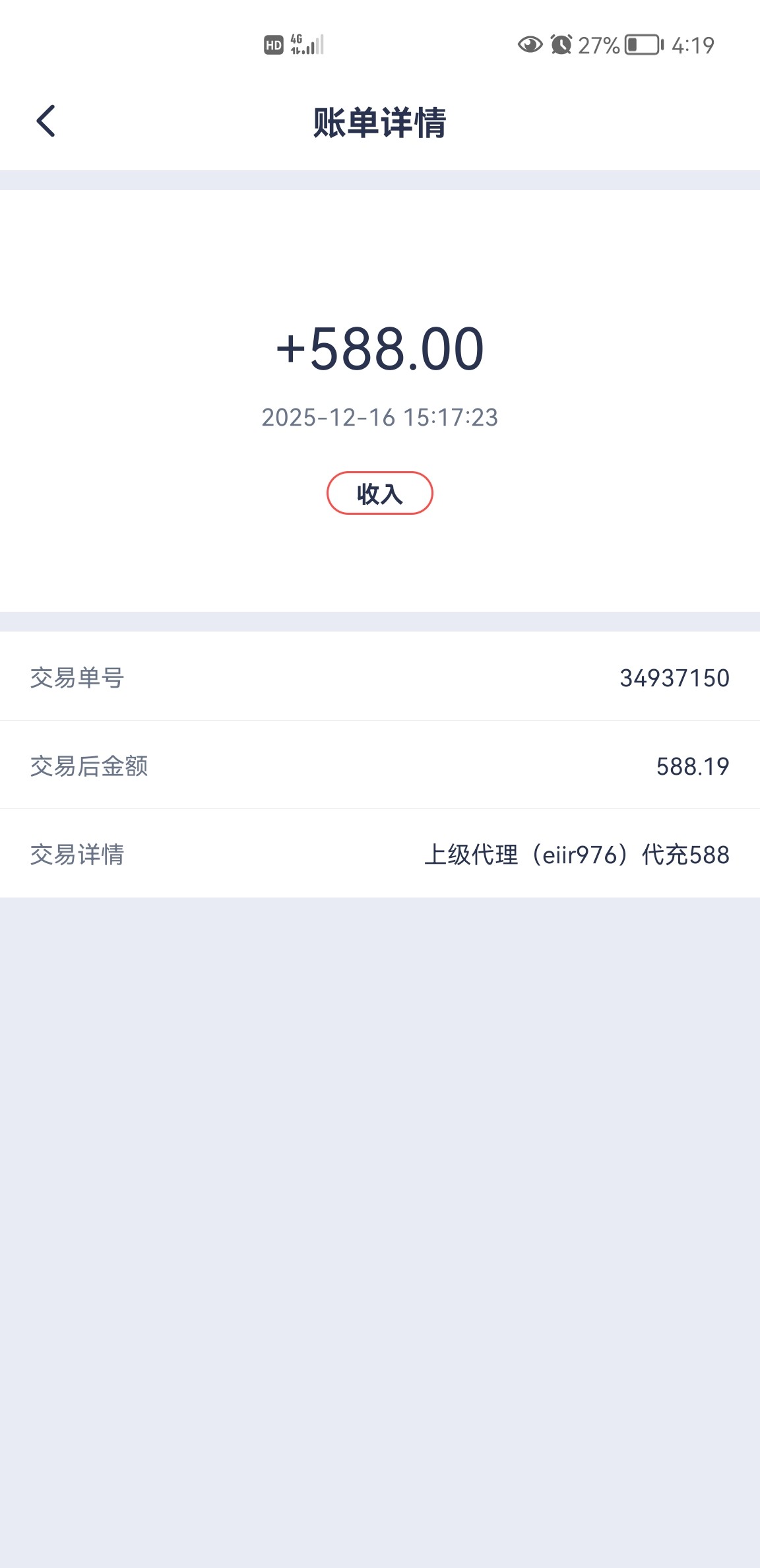Viewport: 760px width, 1568px height.
Task: Expand the 交易后金额 row
Action: pyautogui.click(x=380, y=766)
